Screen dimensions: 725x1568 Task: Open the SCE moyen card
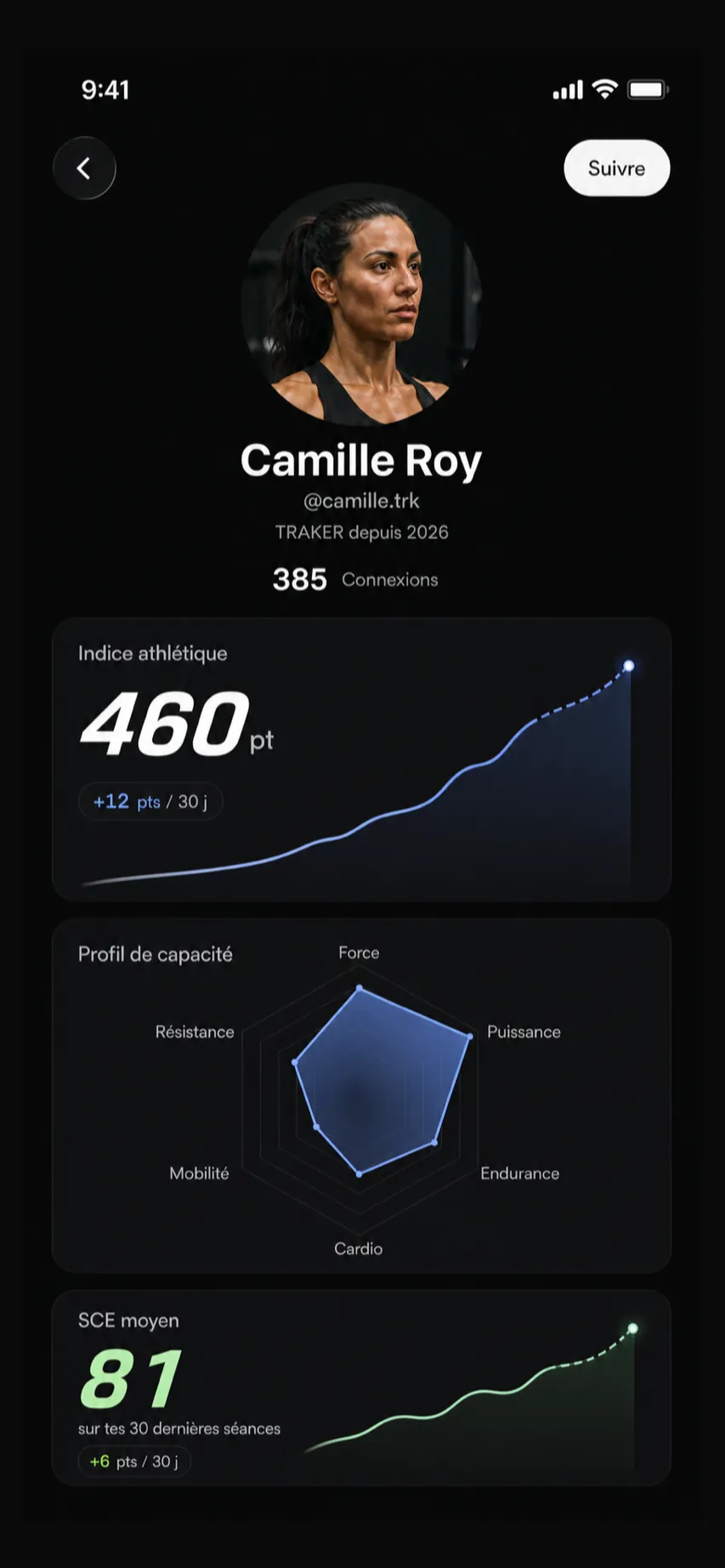361,1388
